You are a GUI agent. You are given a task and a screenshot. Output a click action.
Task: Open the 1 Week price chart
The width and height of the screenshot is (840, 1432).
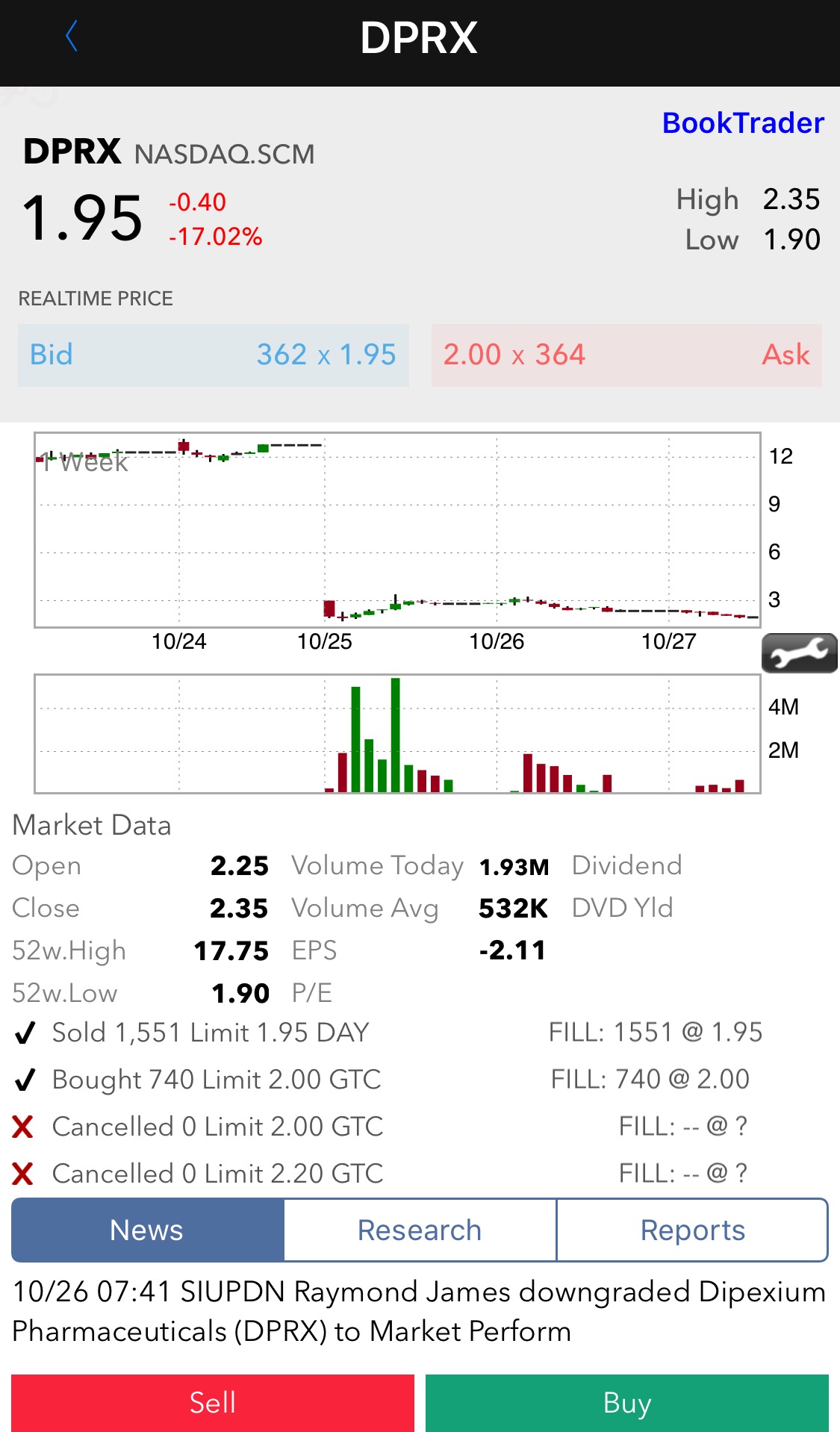tap(397, 530)
